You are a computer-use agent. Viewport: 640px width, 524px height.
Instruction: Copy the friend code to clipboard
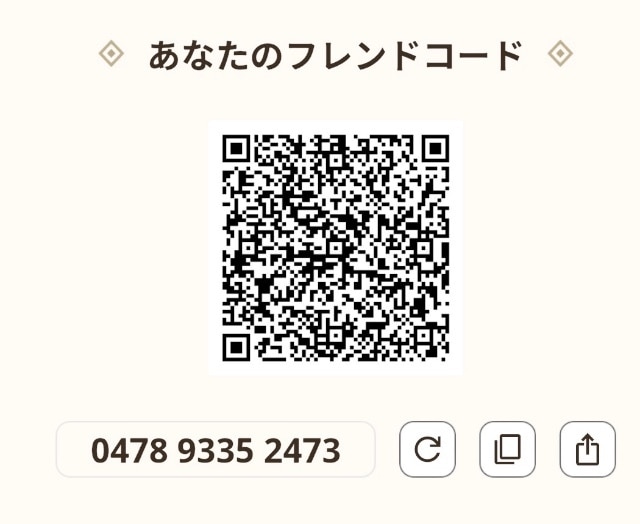click(x=507, y=450)
